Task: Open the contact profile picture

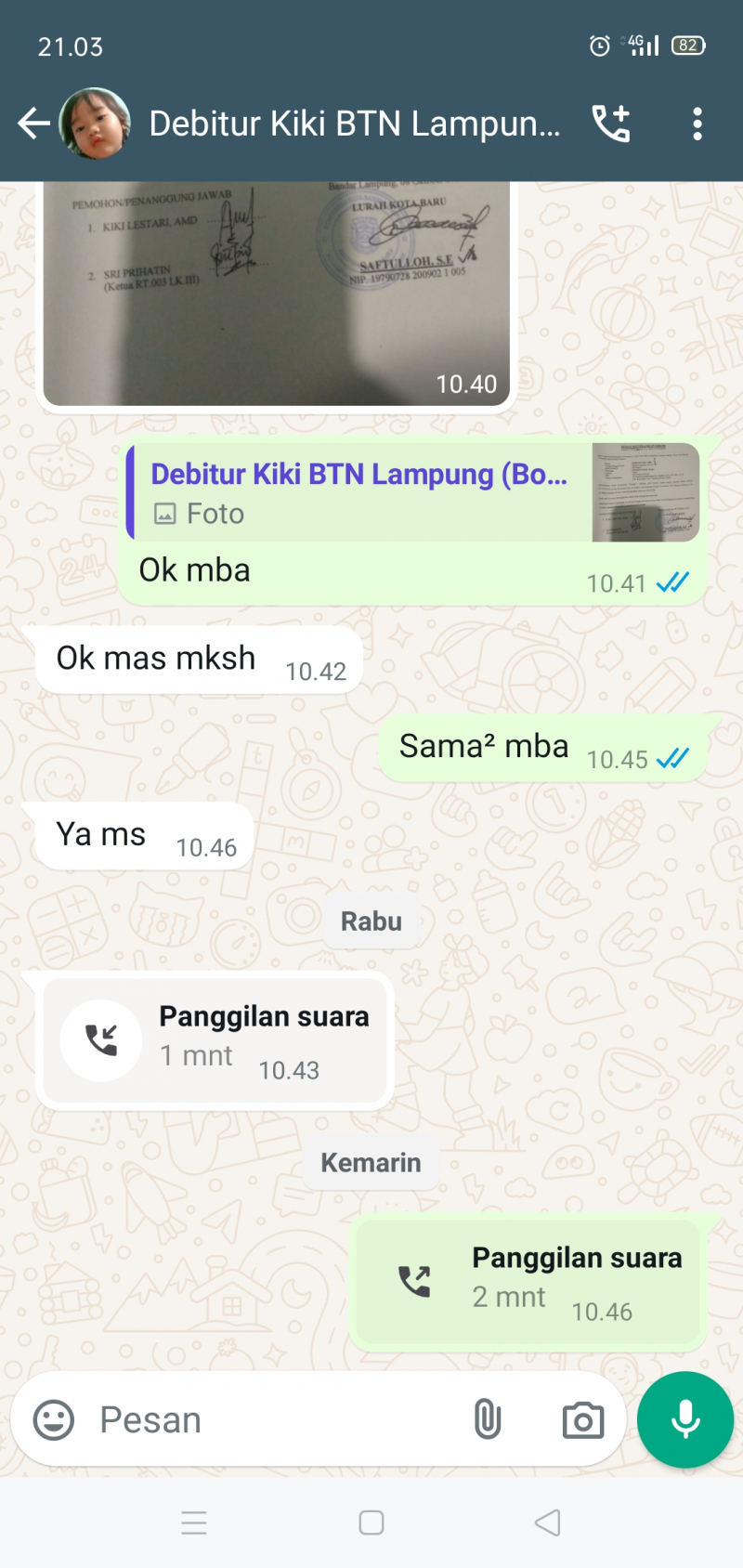Action: point(94,124)
